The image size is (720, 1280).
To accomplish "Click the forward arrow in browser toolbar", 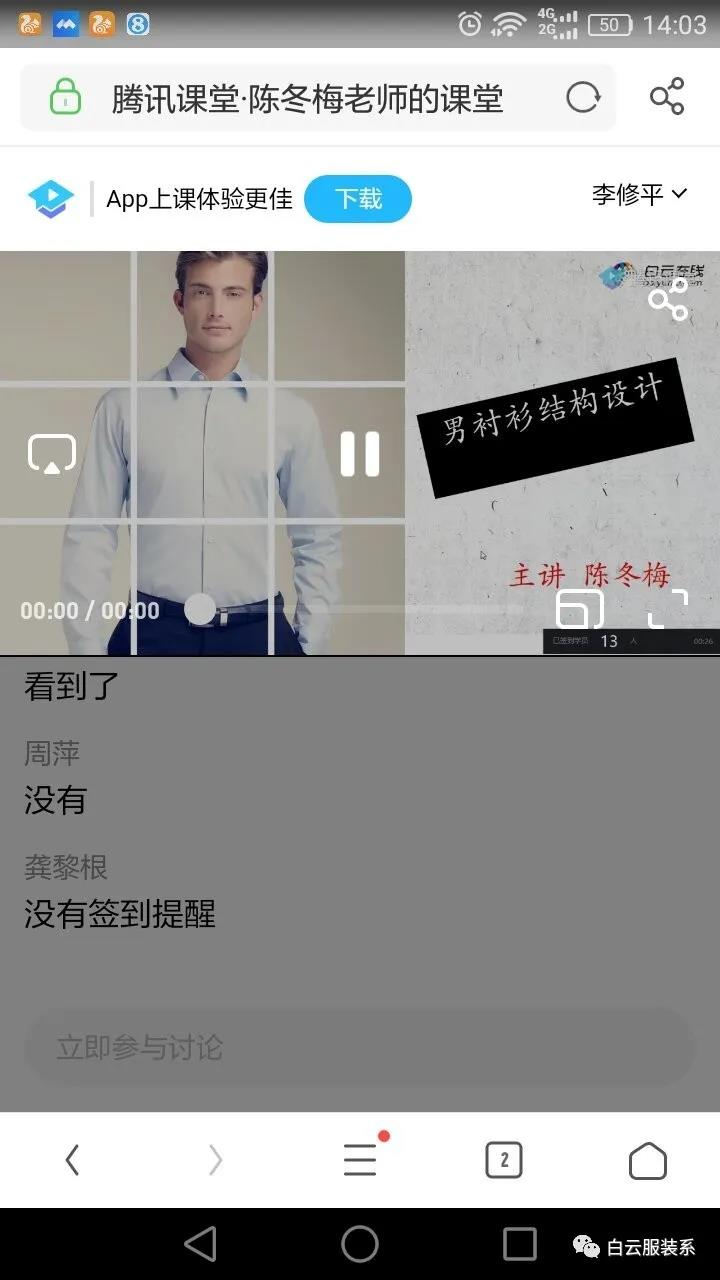I will pos(214,1159).
